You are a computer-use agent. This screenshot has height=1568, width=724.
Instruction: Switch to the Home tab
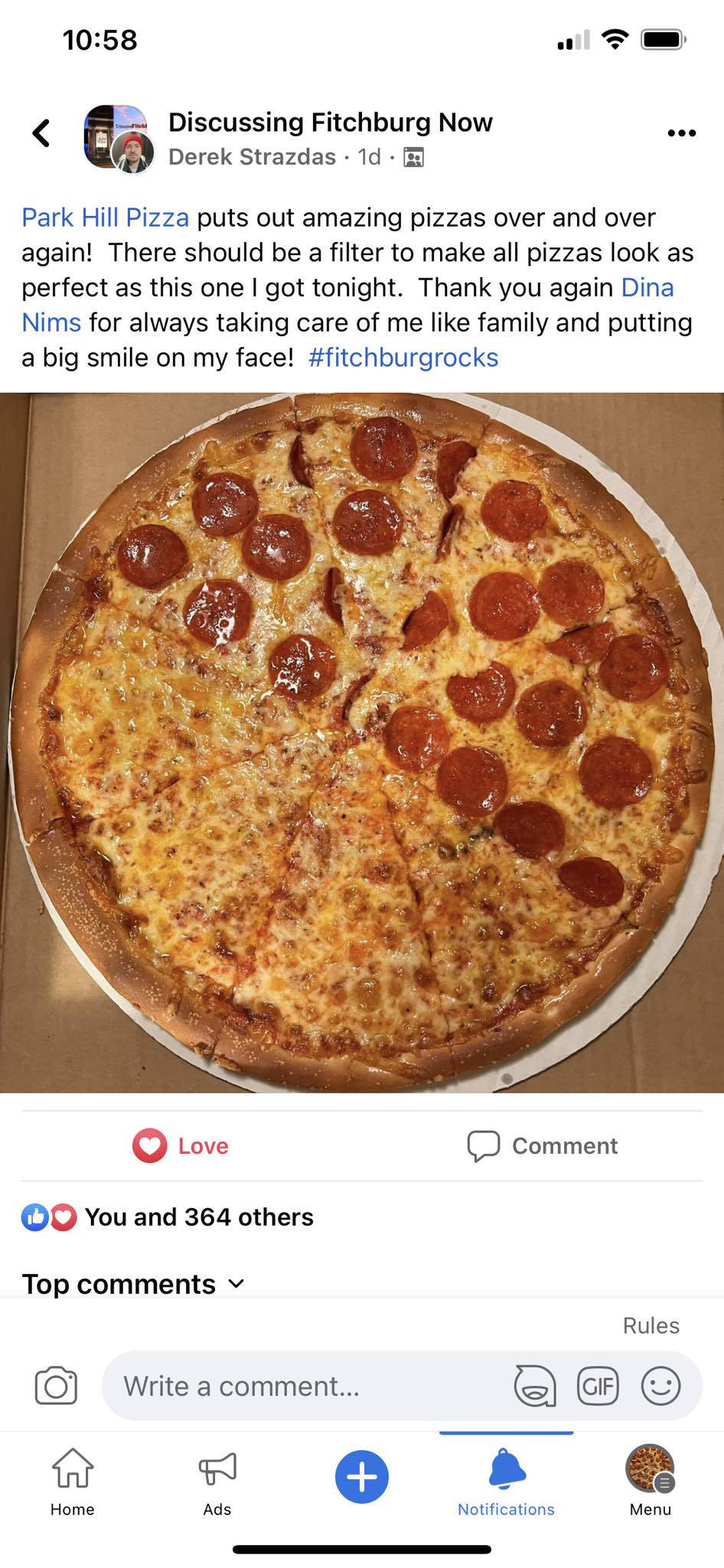pos(73,1481)
